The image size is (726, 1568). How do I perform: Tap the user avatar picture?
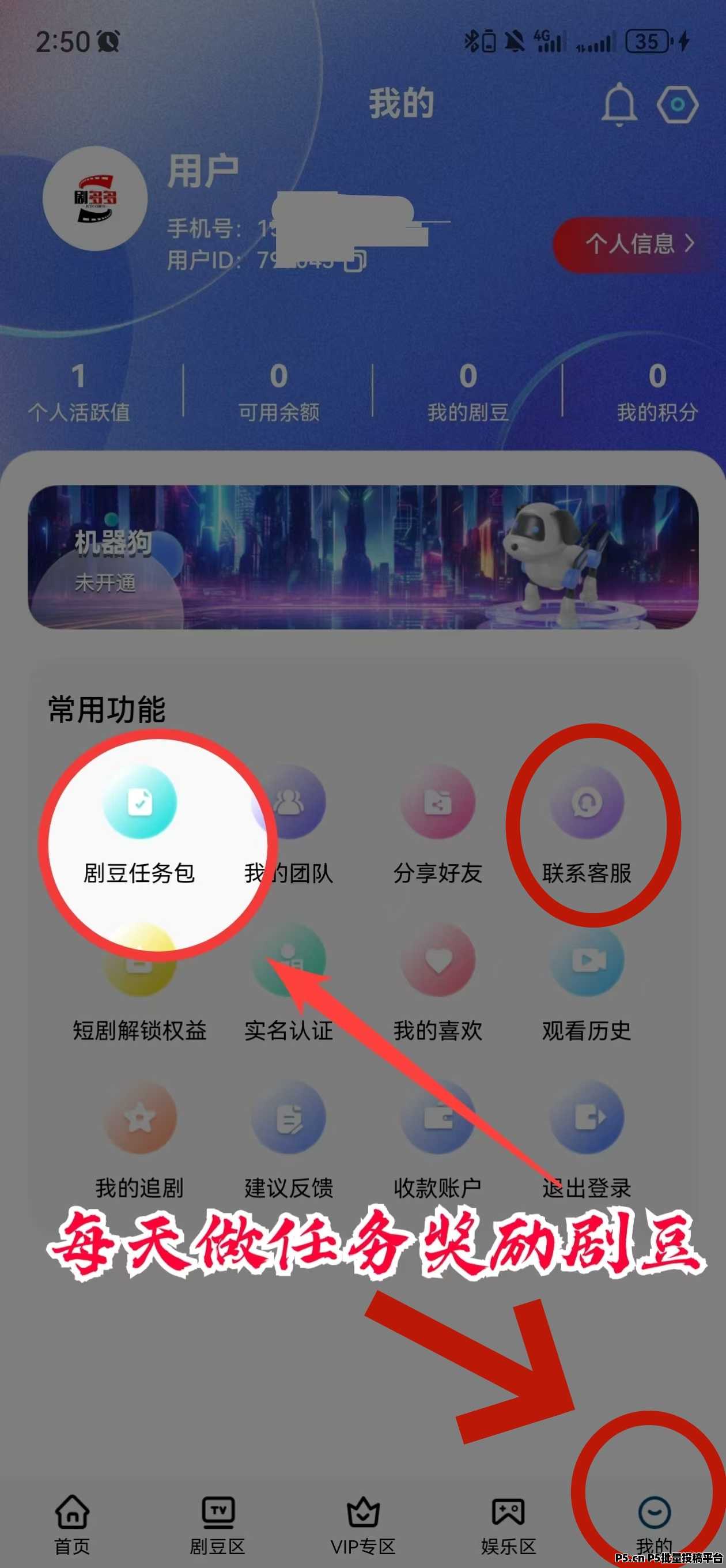[95, 198]
